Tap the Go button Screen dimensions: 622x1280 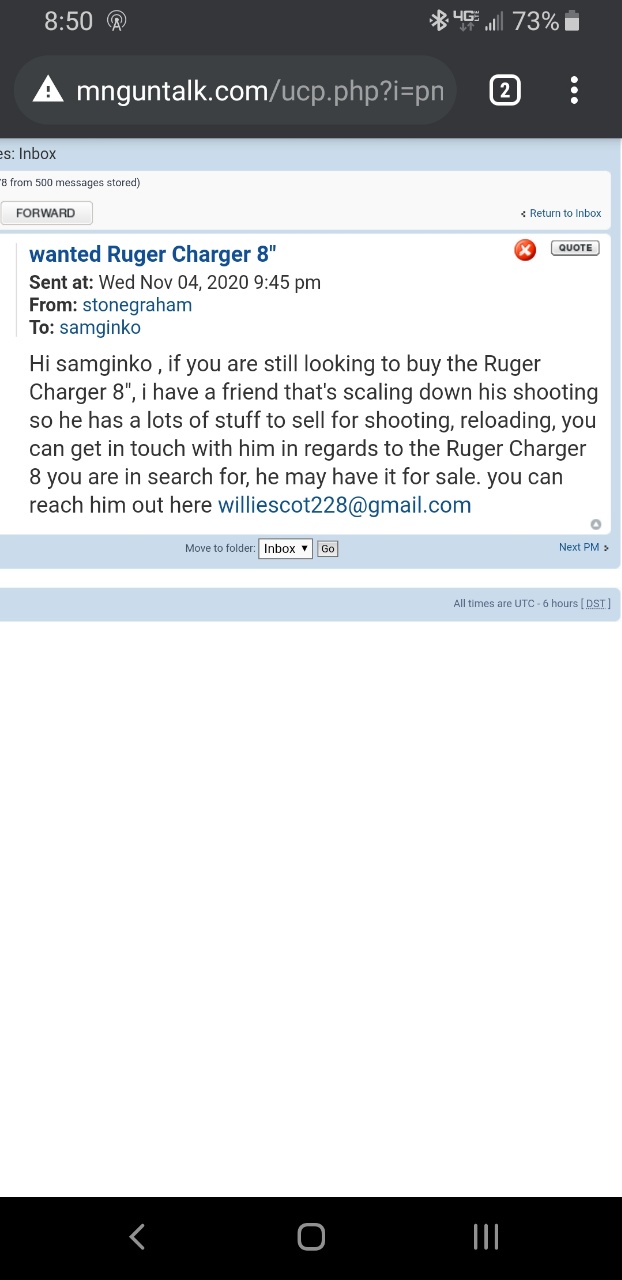328,548
